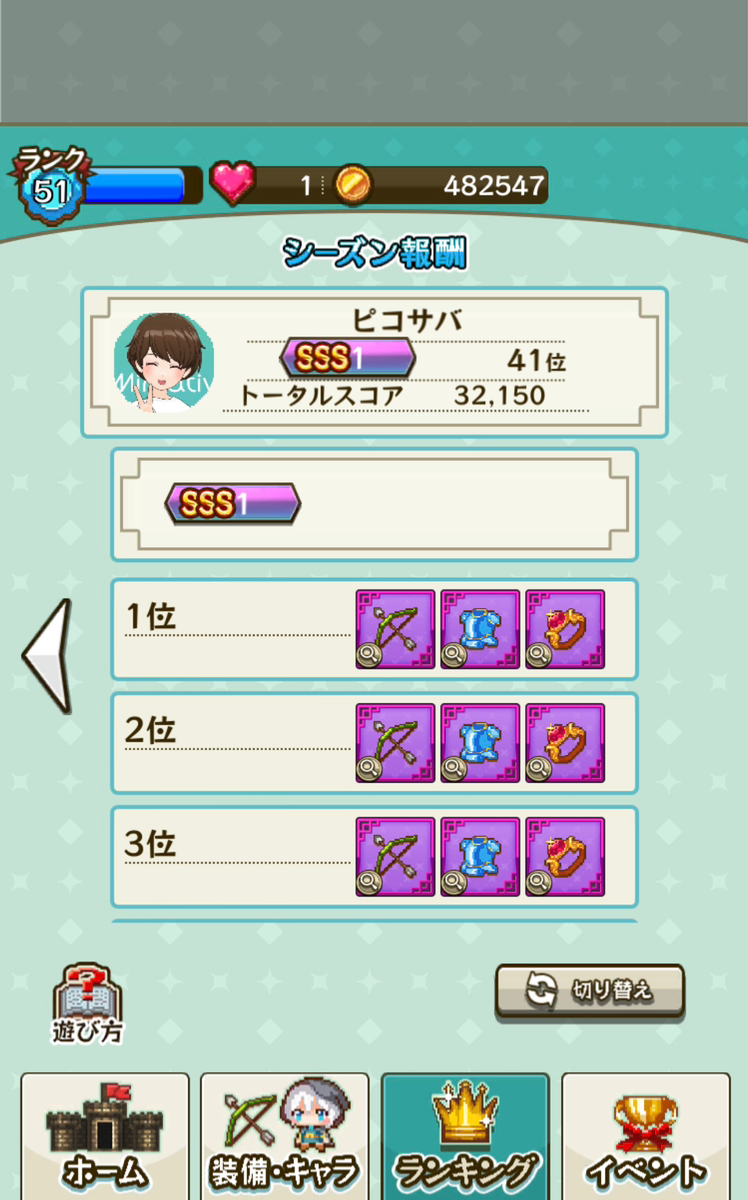Go to the previous rank tier with left arrow
748x1200 pixels.
47,656
